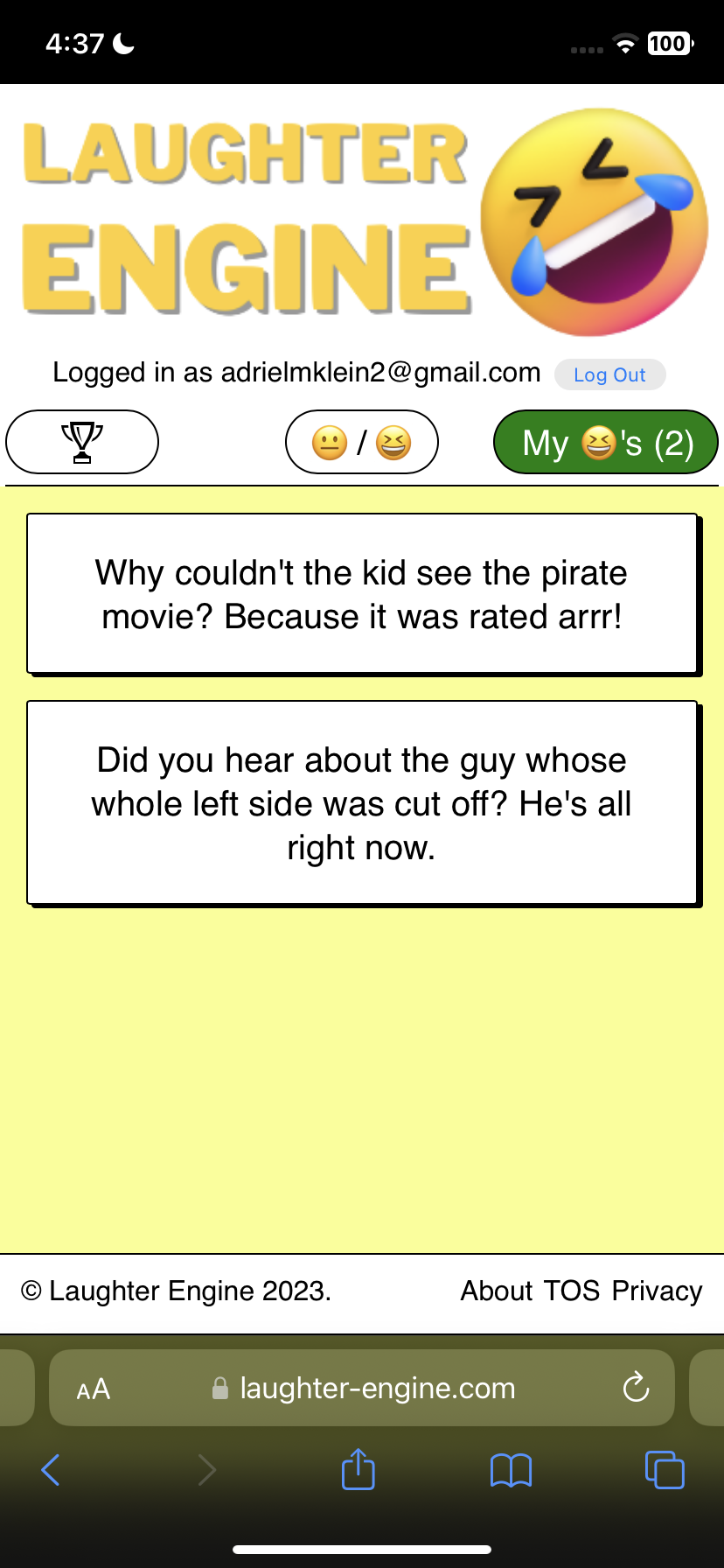Open the About link in footer
Viewport: 724px width, 1568px height.
497,1291
